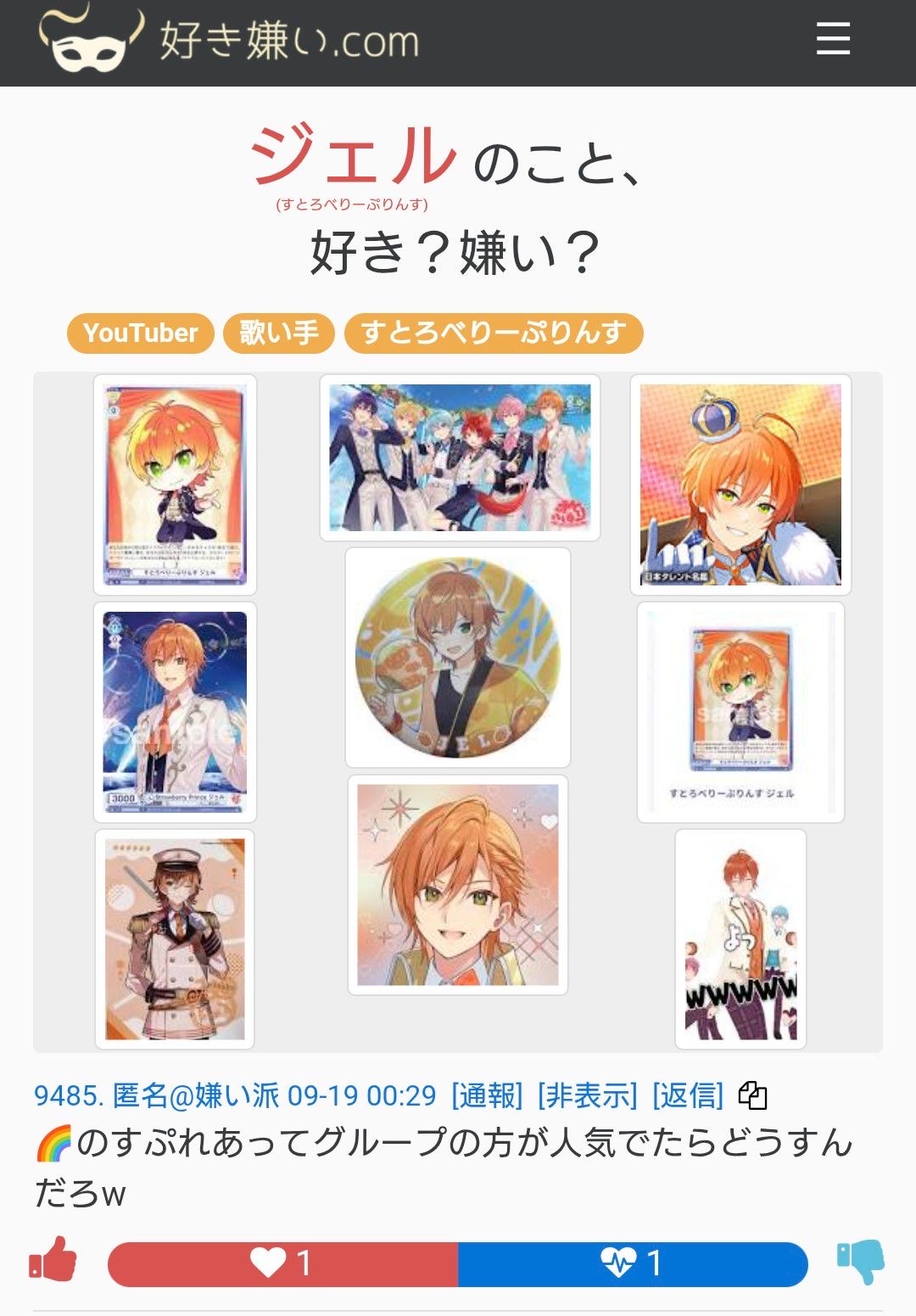Hide comment 9485 with 非表示
Image resolution: width=916 pixels, height=1316 pixels.
pyautogui.click(x=587, y=1095)
